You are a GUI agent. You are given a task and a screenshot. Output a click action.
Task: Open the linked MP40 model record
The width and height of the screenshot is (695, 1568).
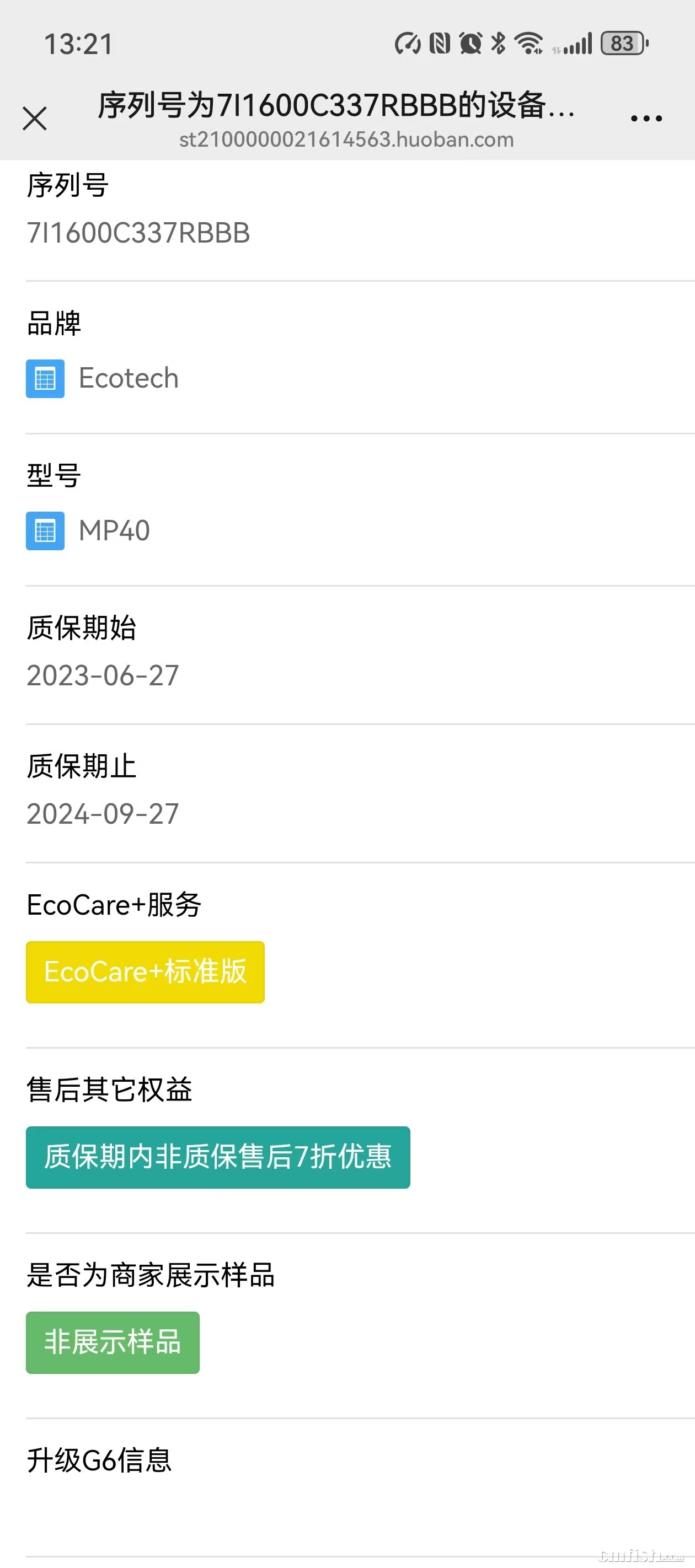coord(114,531)
